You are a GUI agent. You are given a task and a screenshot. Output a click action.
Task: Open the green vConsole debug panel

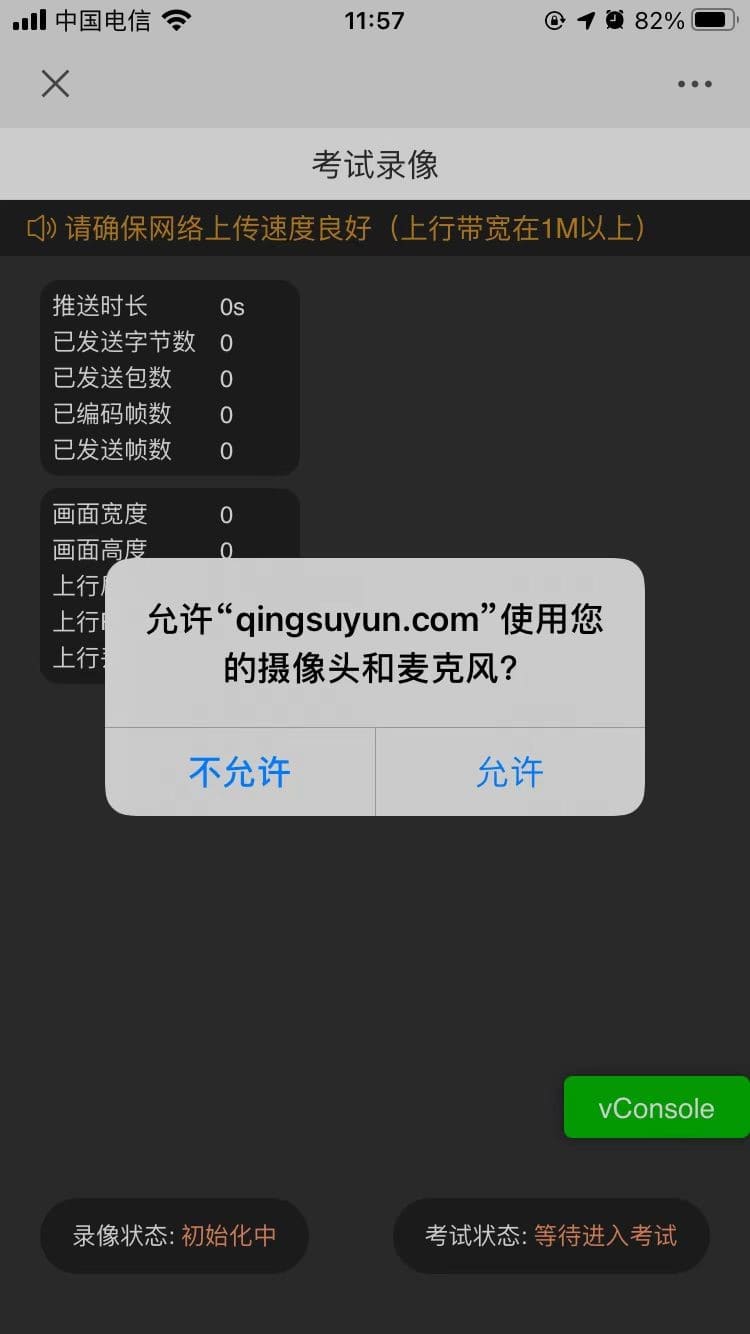tap(656, 1108)
